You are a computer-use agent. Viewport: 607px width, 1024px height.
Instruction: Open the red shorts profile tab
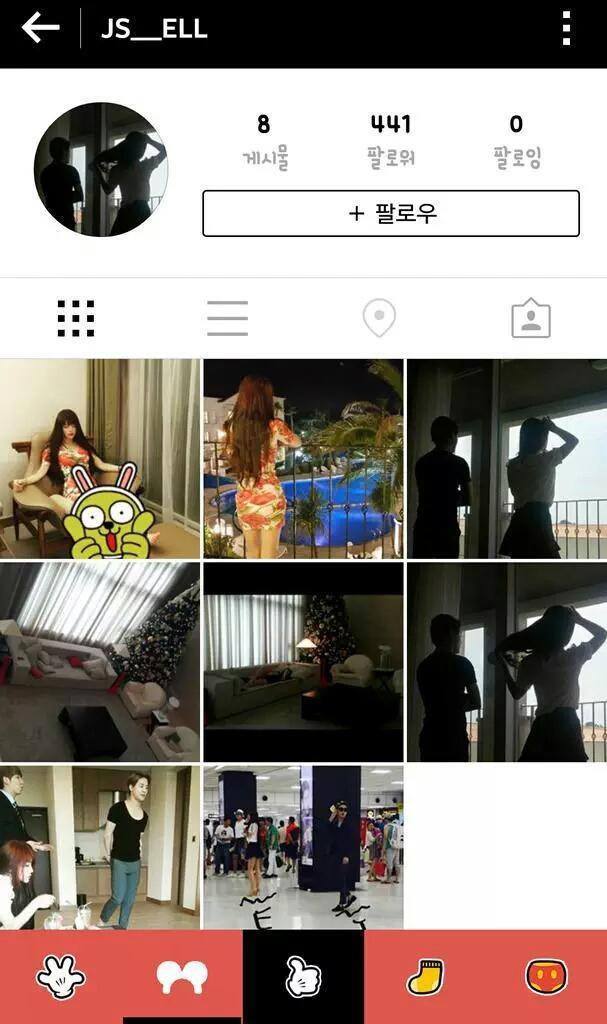[x=546, y=977]
